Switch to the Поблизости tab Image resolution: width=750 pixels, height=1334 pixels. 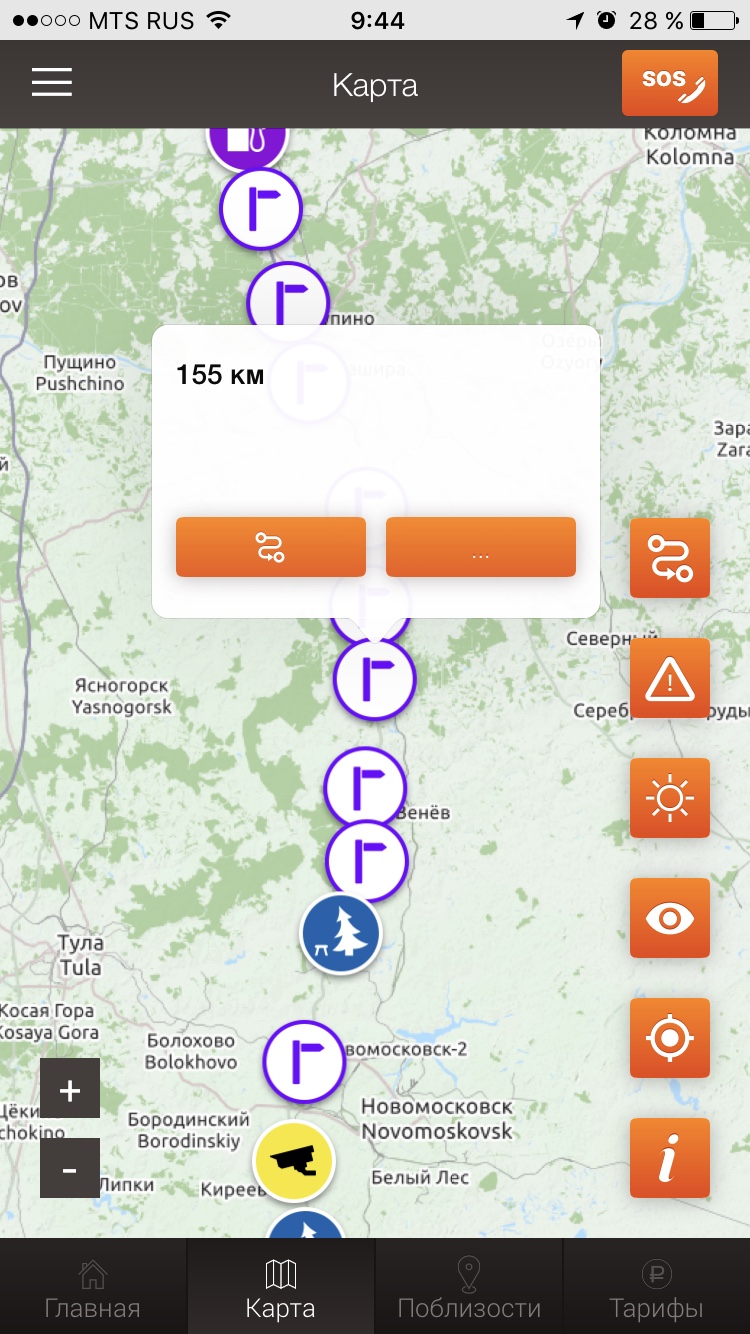click(469, 1288)
